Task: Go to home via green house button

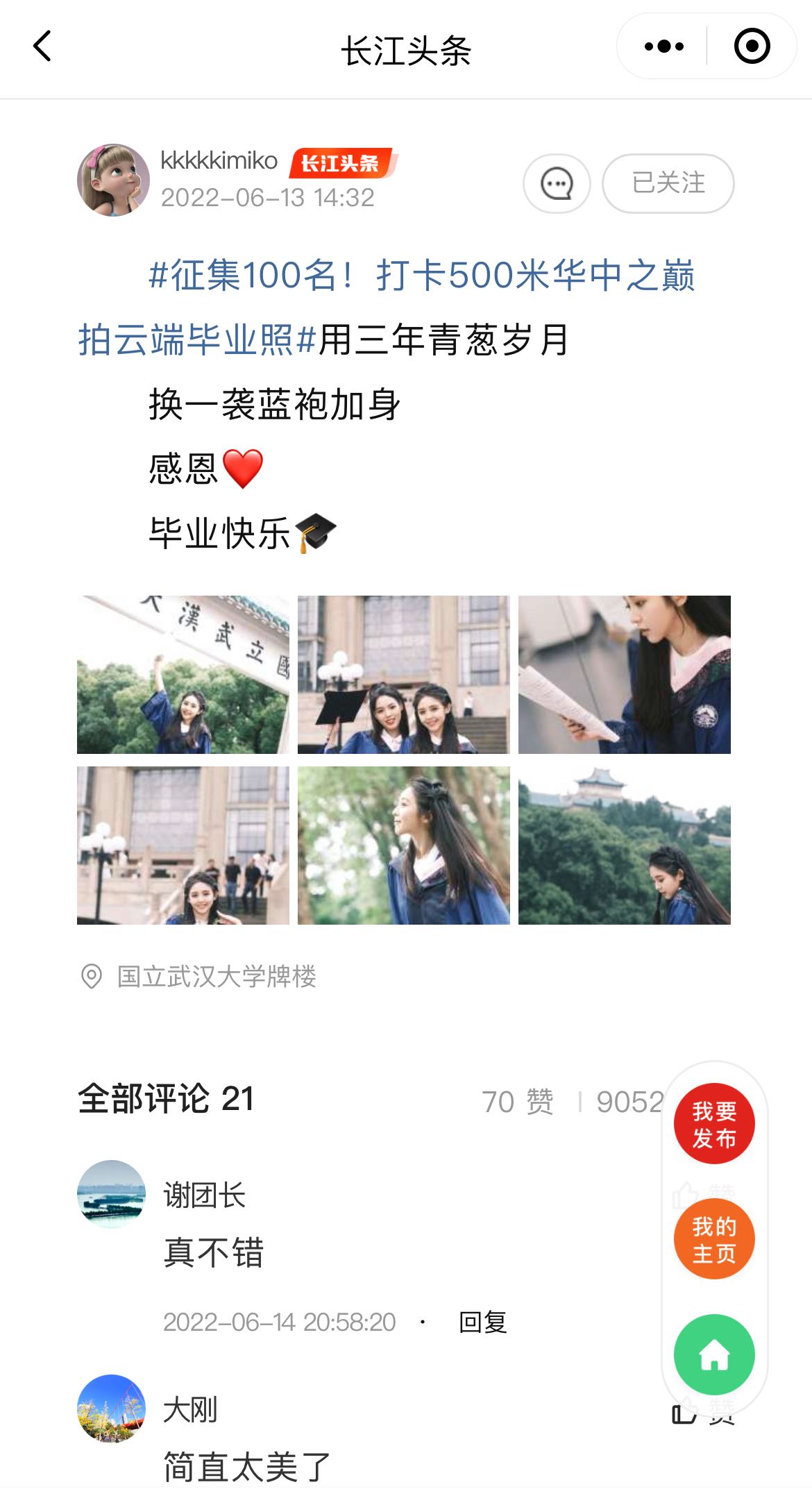Action: tap(714, 1354)
